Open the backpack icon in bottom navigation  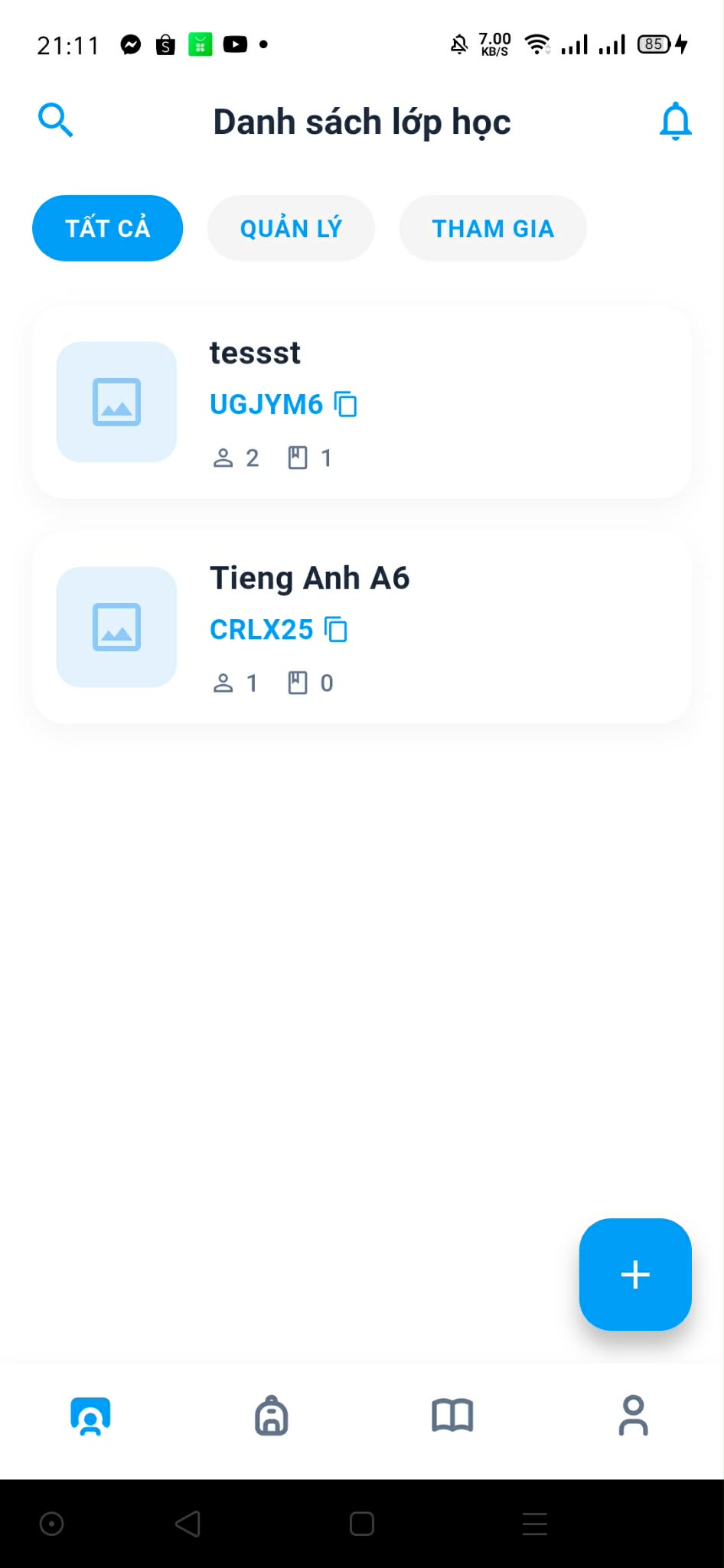[x=271, y=1415]
